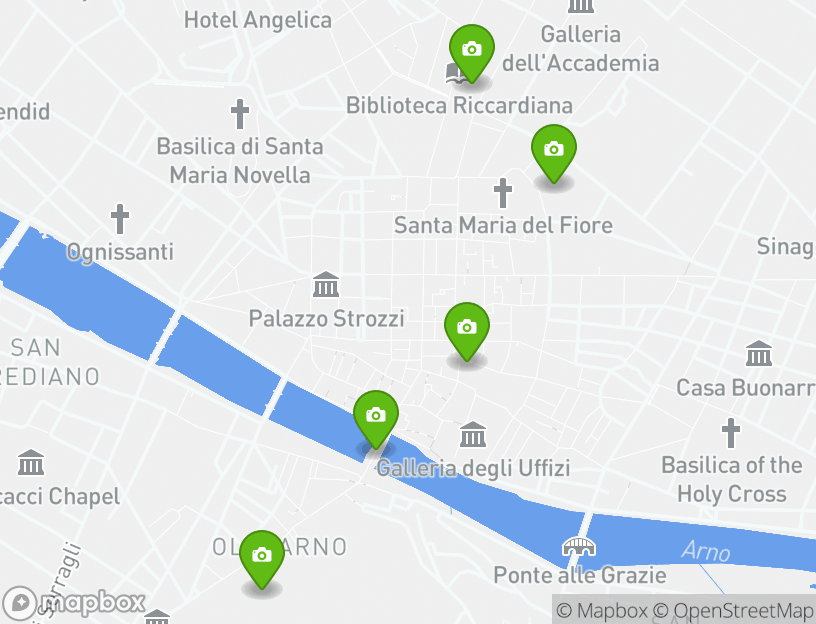This screenshot has width=816, height=624.
Task: Select the camera marker in Oltrarno
Action: point(261,556)
